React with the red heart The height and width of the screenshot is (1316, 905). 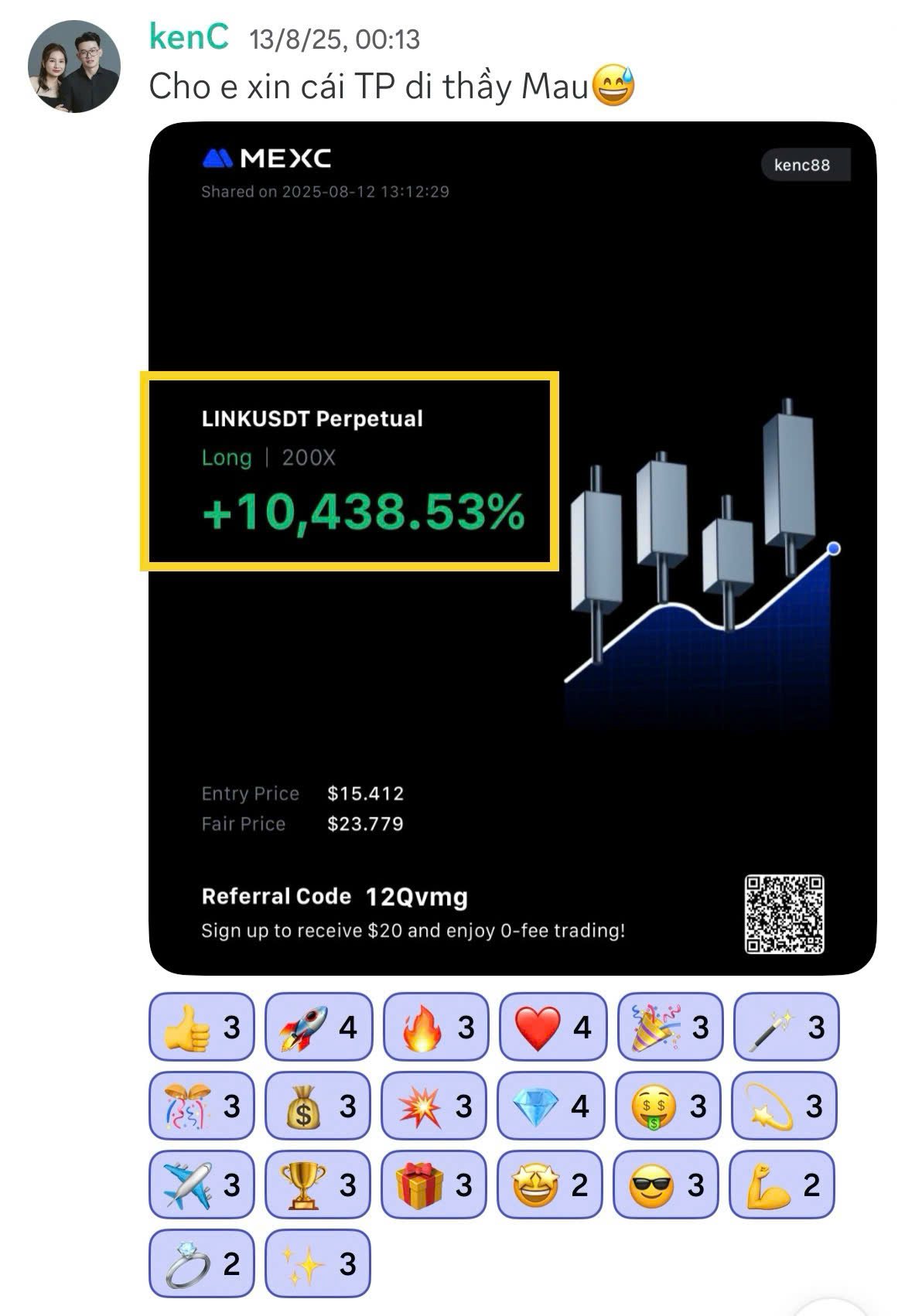pyautogui.click(x=552, y=1027)
